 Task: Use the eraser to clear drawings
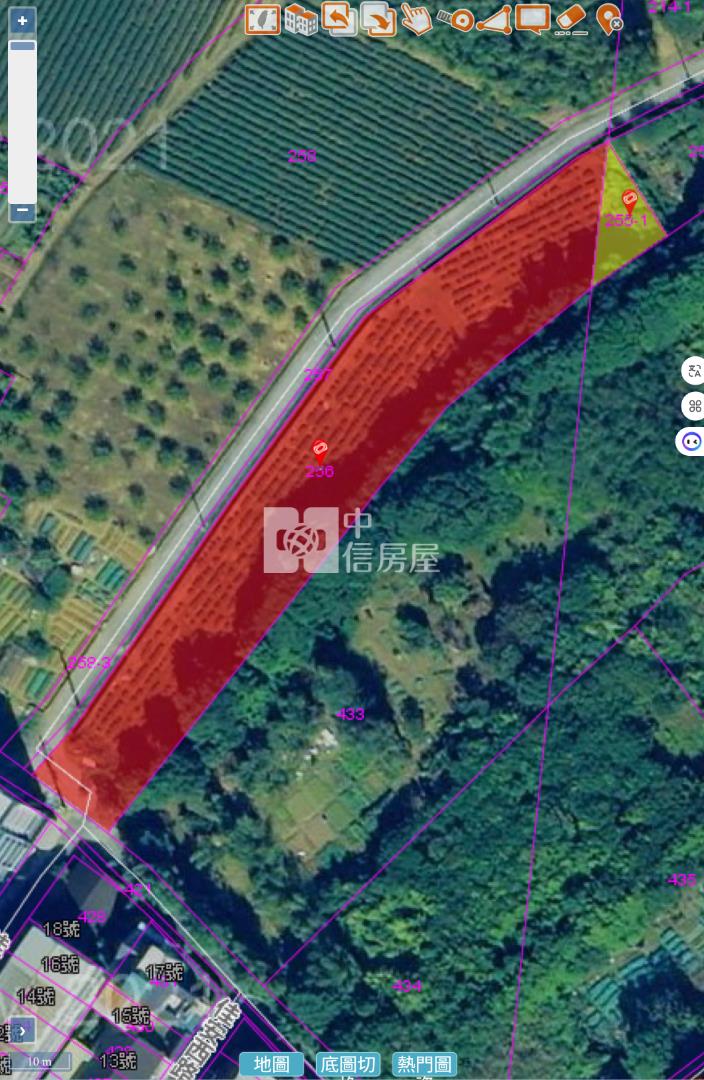(x=570, y=19)
